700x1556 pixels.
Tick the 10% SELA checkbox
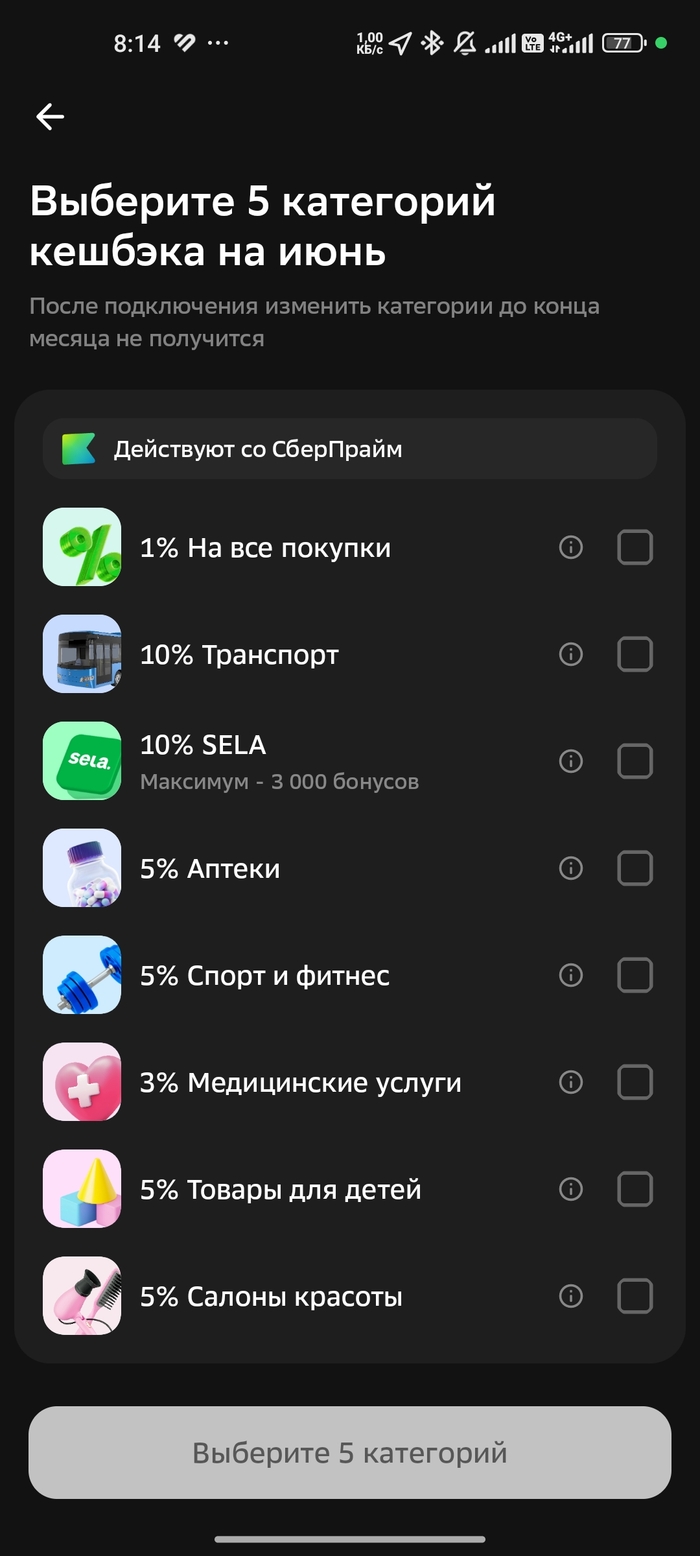635,762
